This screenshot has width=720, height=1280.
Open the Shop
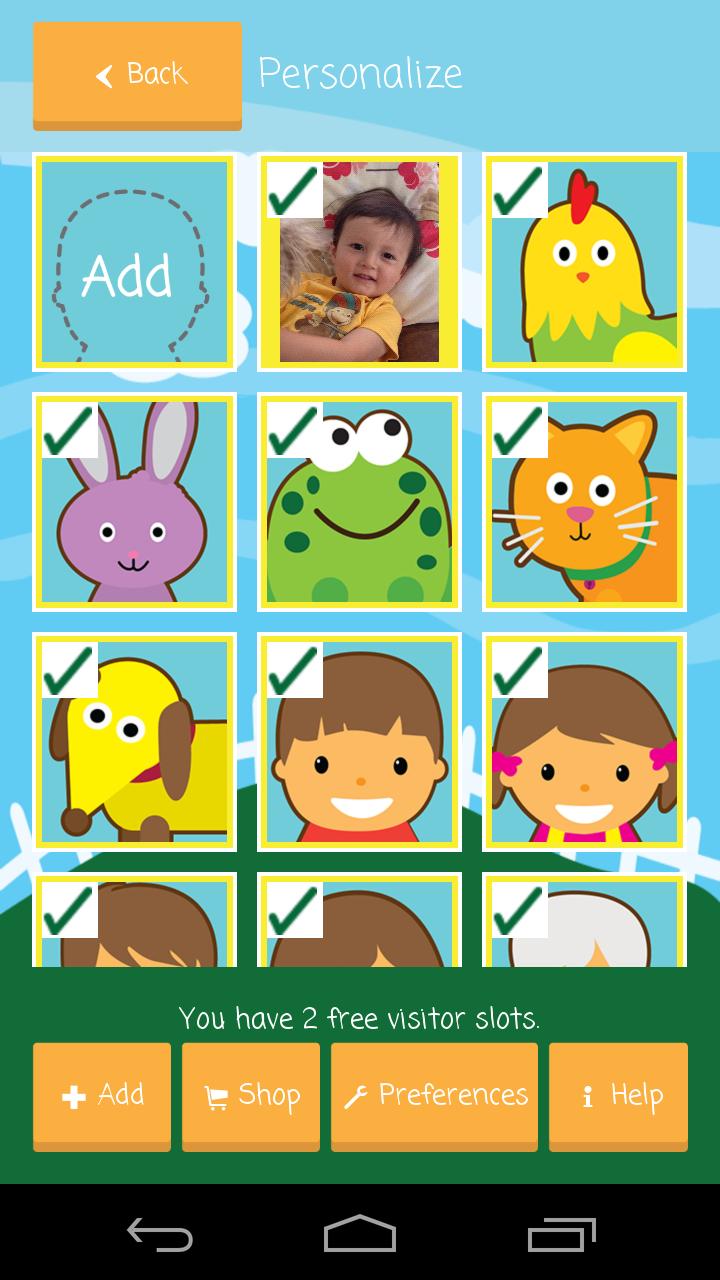click(251, 1095)
